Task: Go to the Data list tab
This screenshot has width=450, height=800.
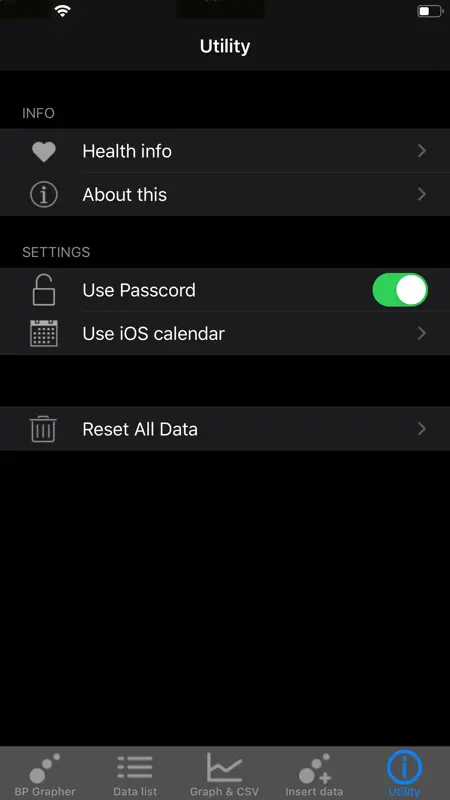Action: coord(135,774)
